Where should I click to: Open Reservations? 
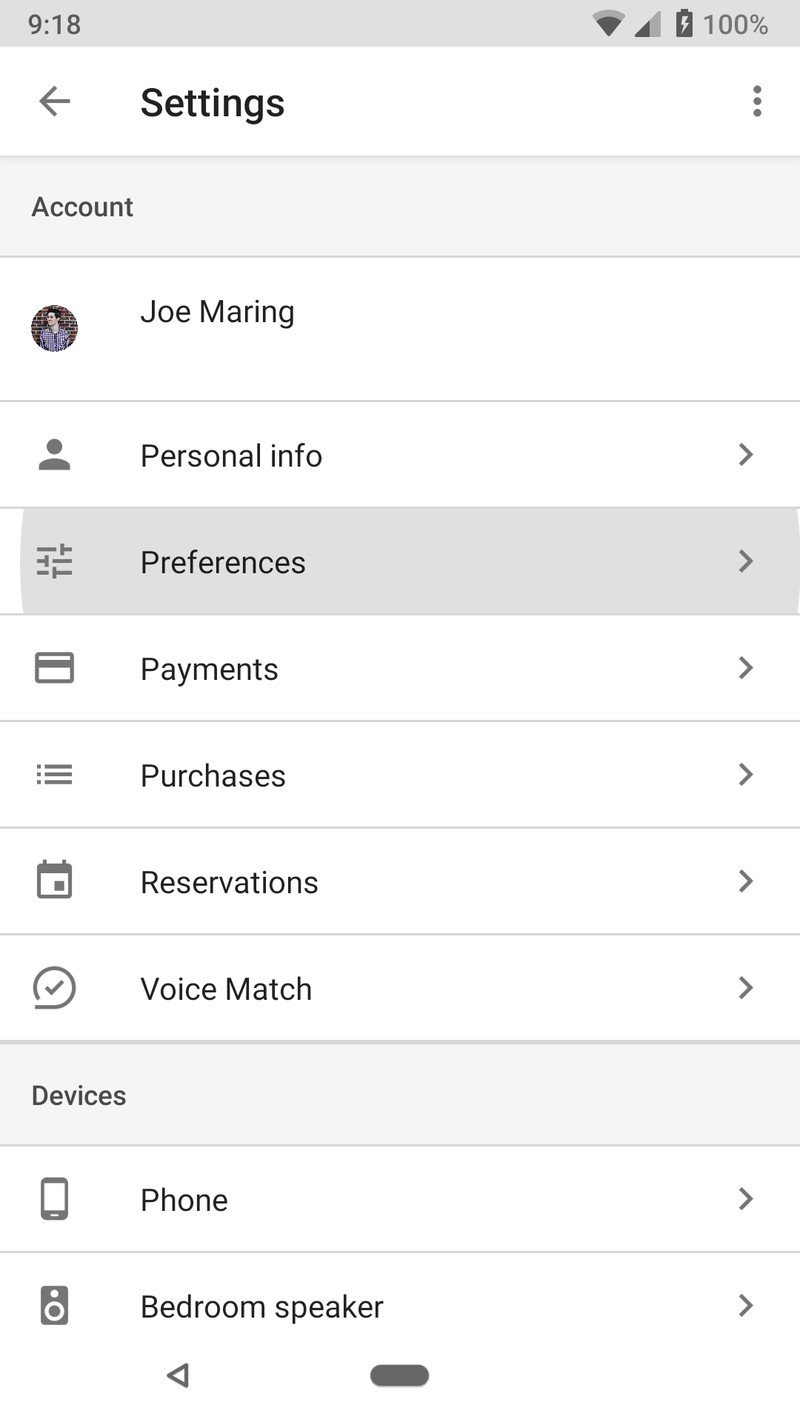(x=400, y=882)
